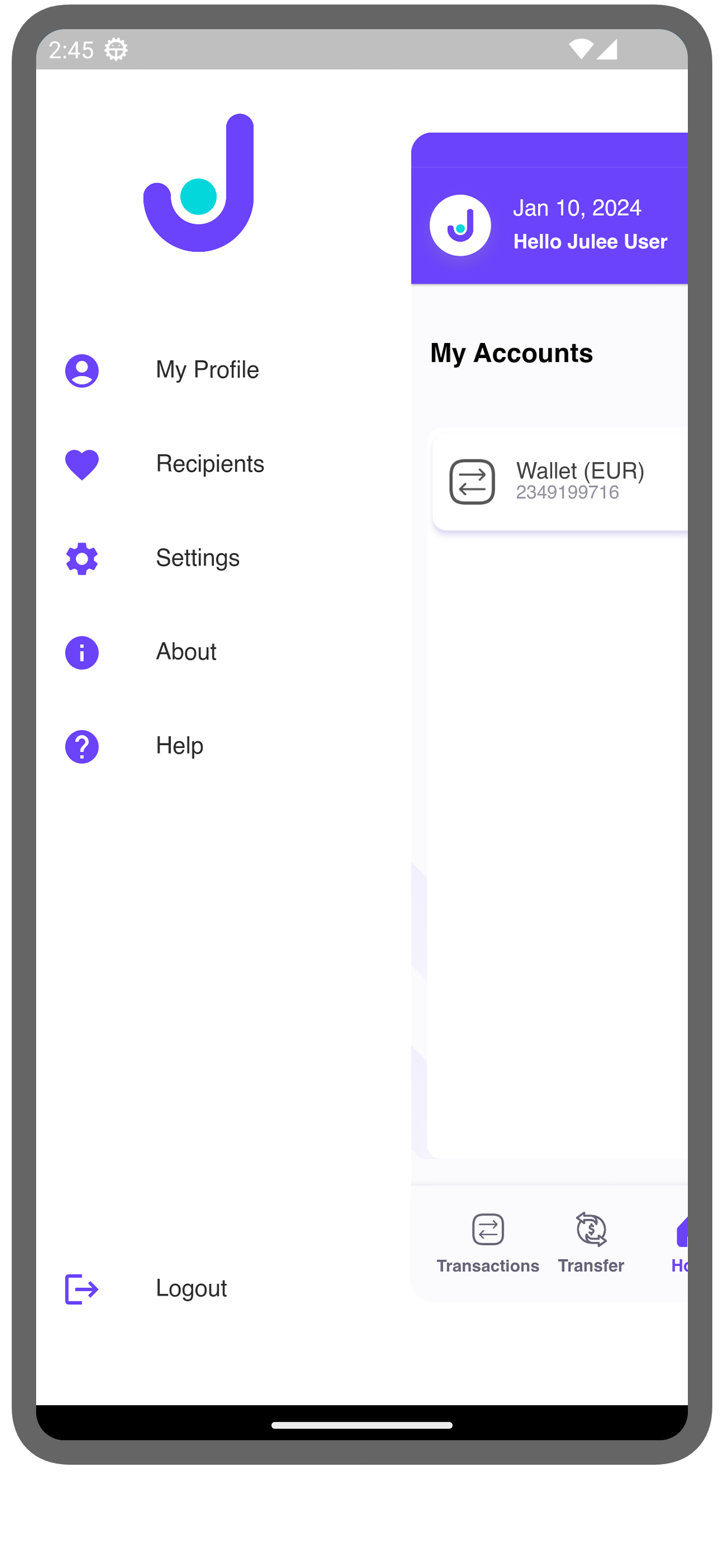Switch to the Transfer tab

[x=590, y=1242]
